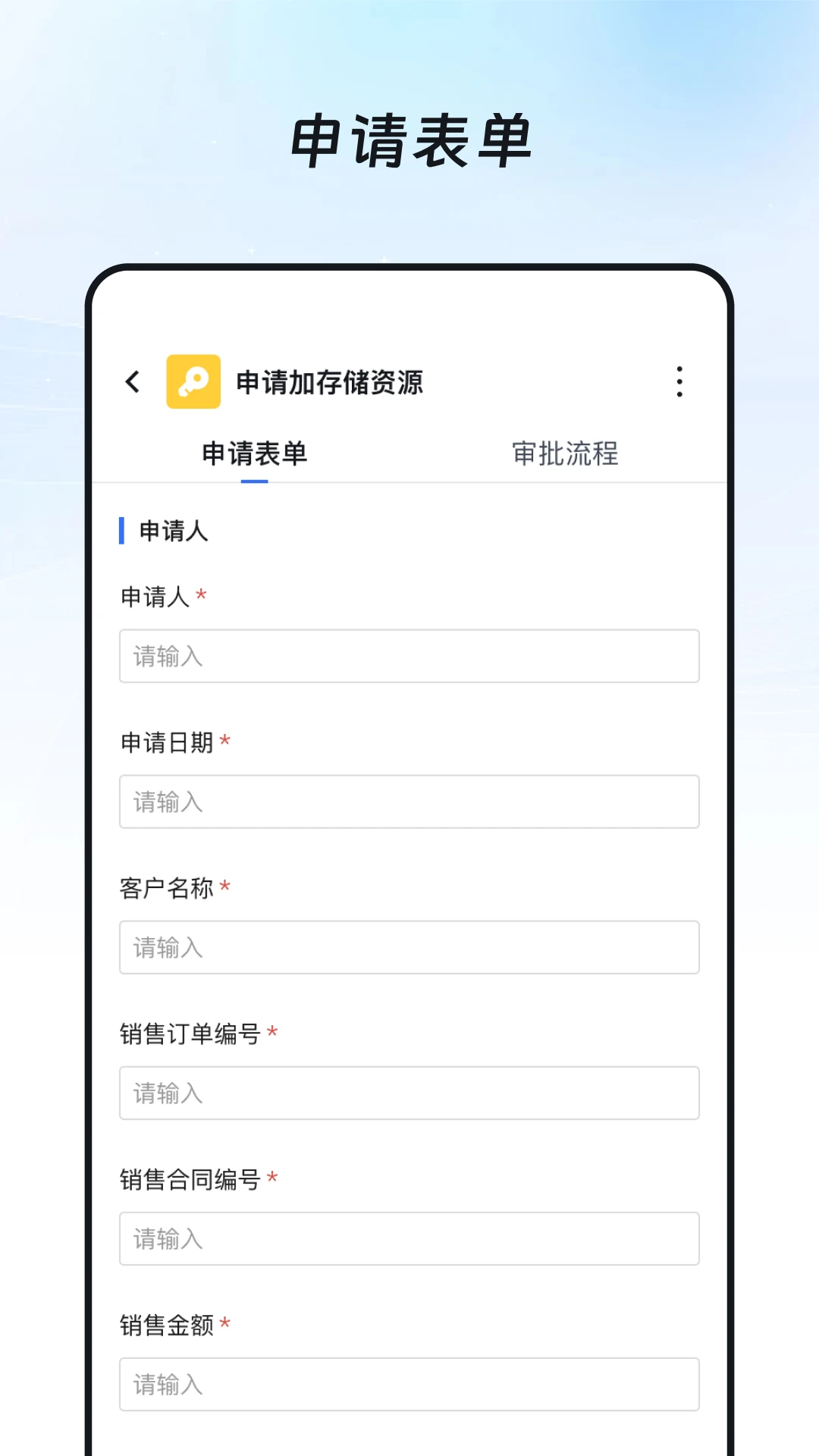Switch to the 审批流程 tab
Image resolution: width=819 pixels, height=1456 pixels.
pos(565,453)
